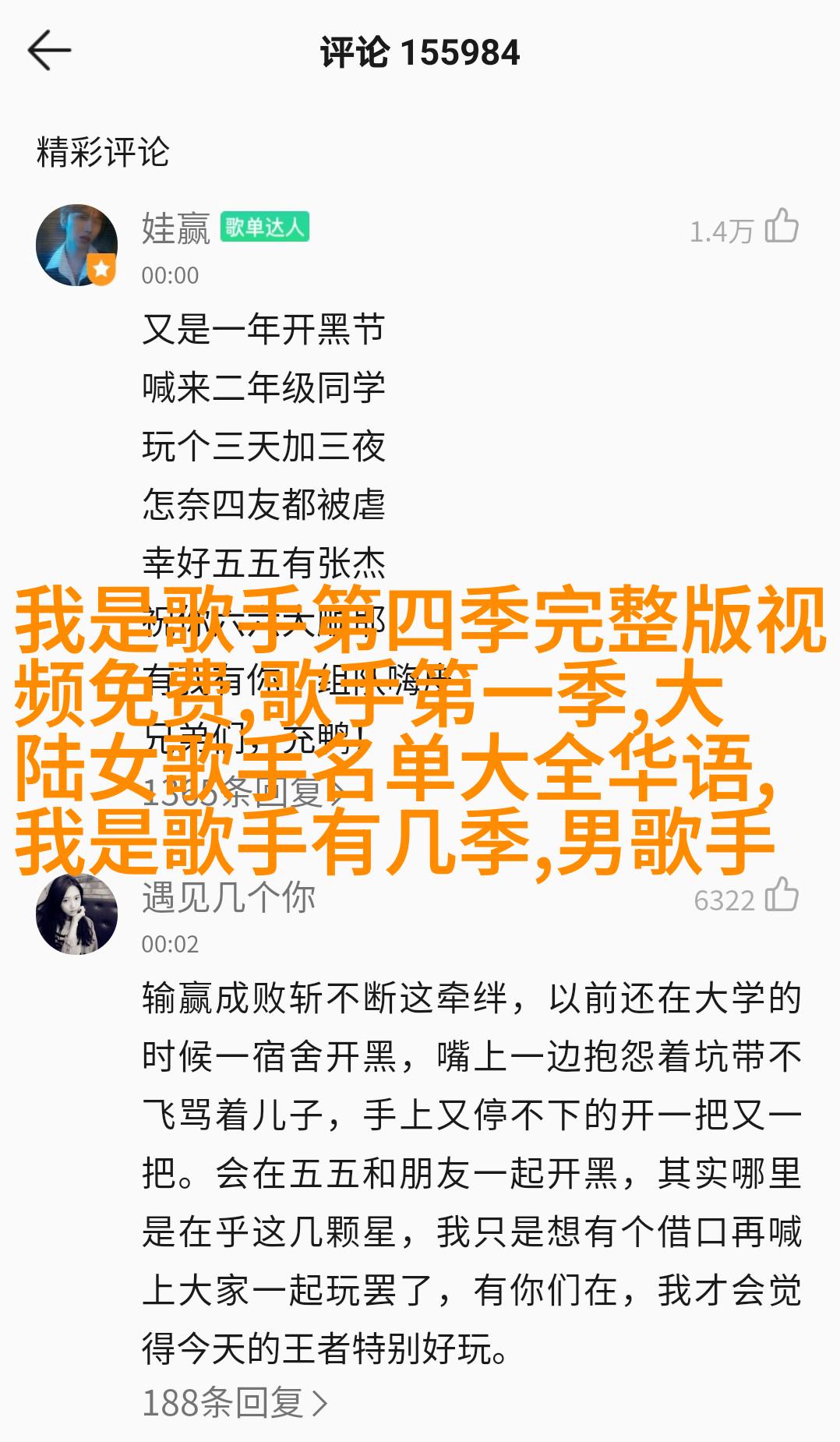The width and height of the screenshot is (840, 1442).
Task: Go back using the top-left arrow
Action: pos(50,51)
